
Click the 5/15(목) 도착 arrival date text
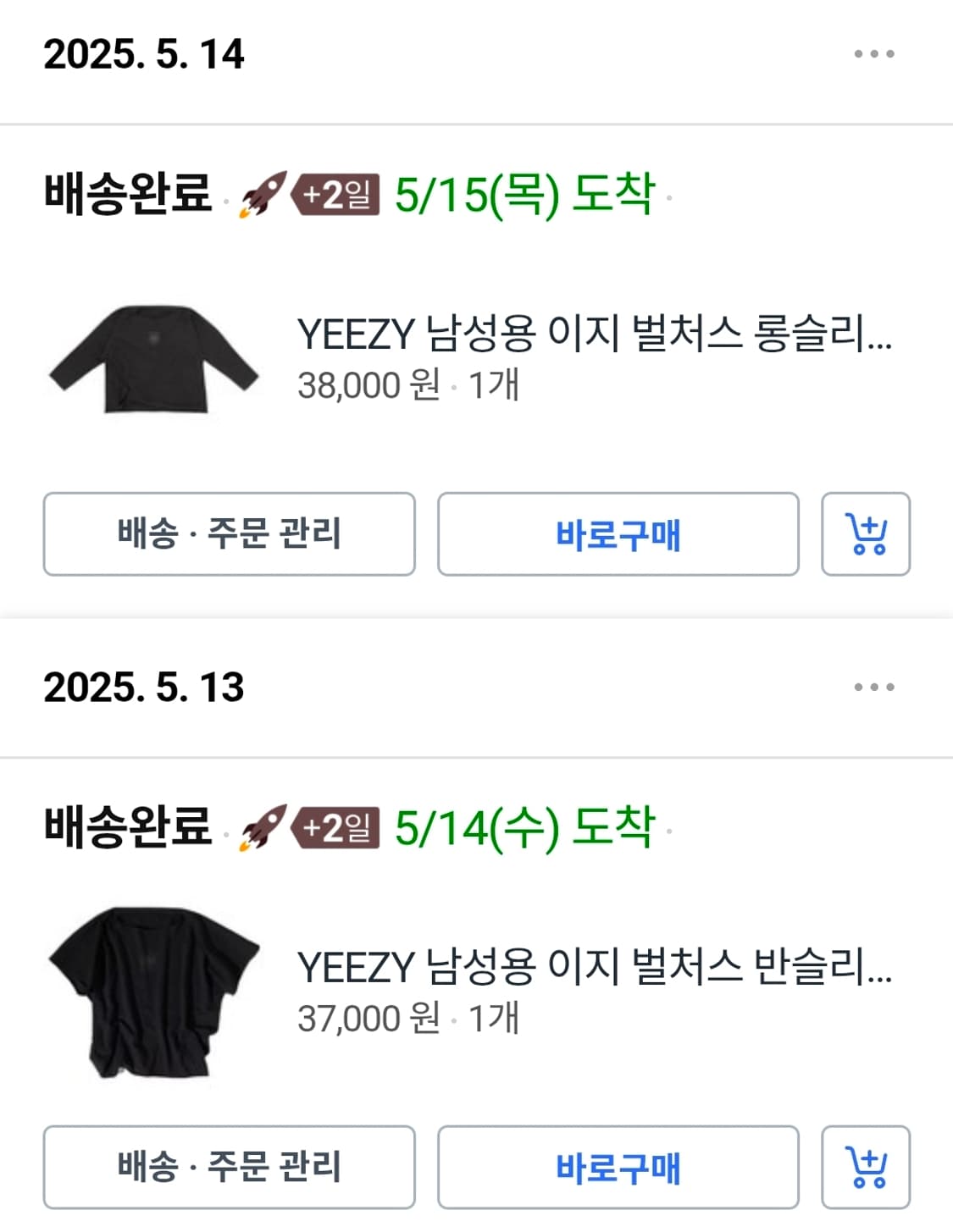coord(525,195)
